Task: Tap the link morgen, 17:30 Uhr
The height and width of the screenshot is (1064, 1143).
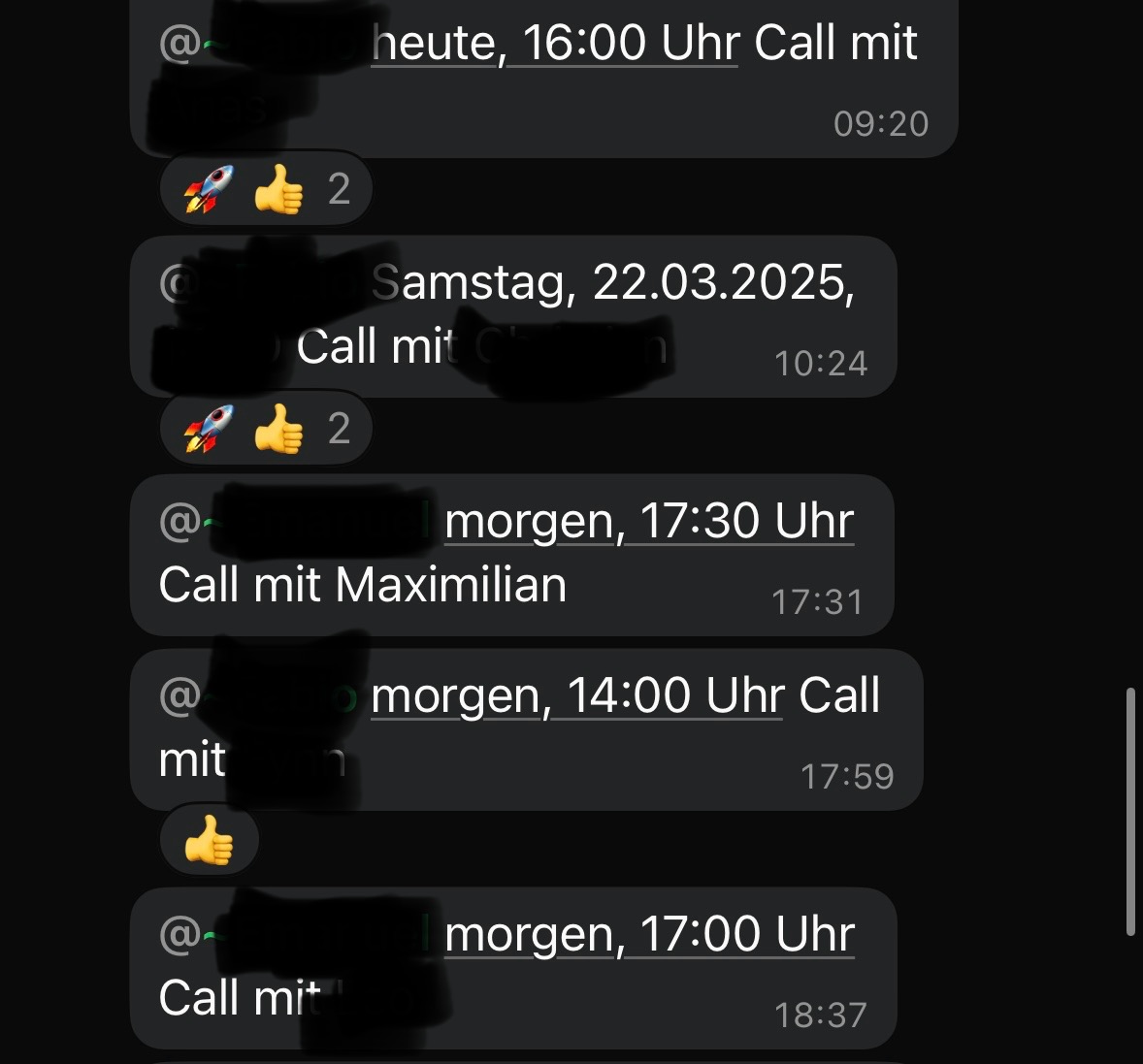Action: 648,522
